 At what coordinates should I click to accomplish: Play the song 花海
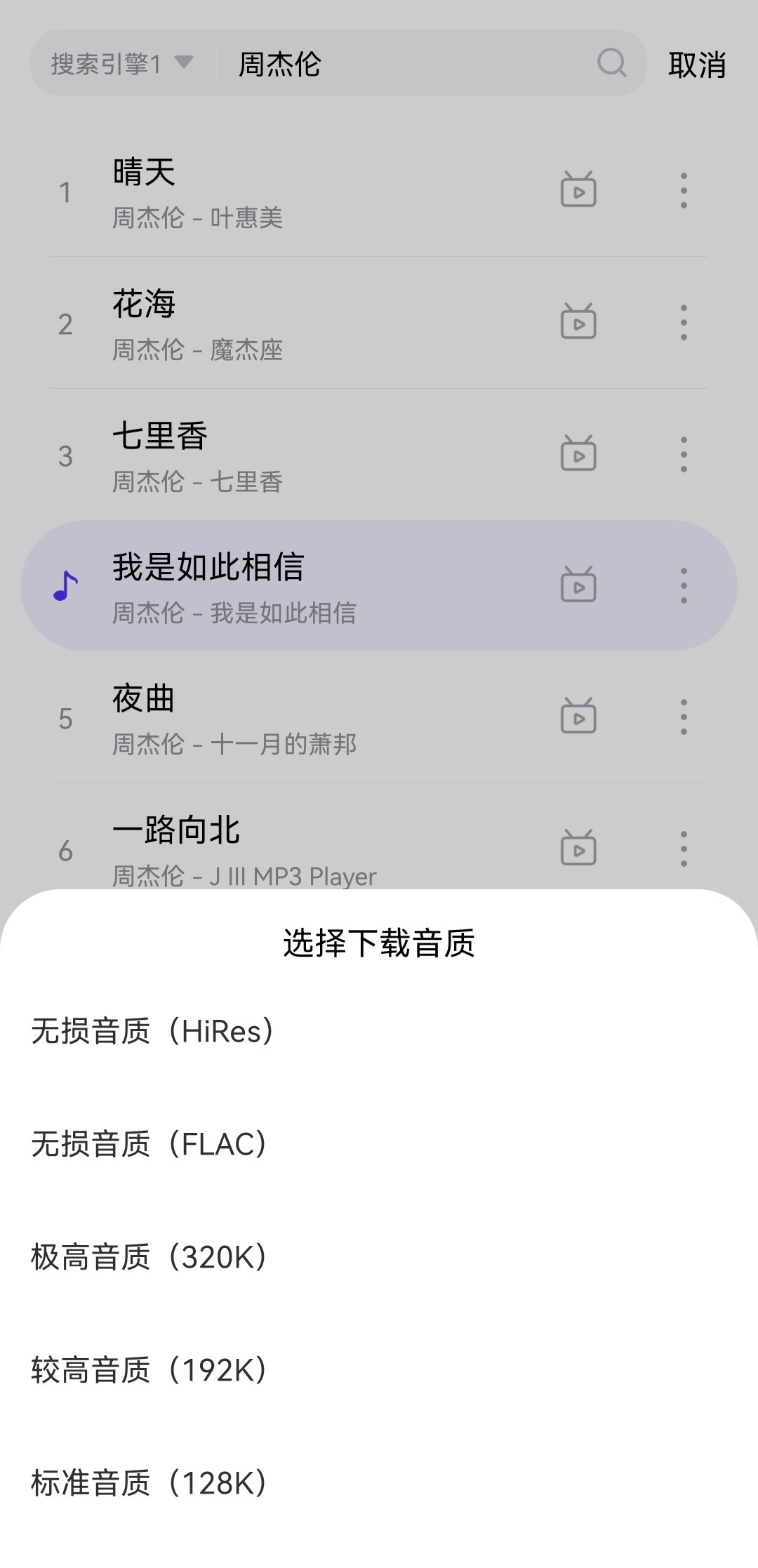pyautogui.click(x=281, y=323)
